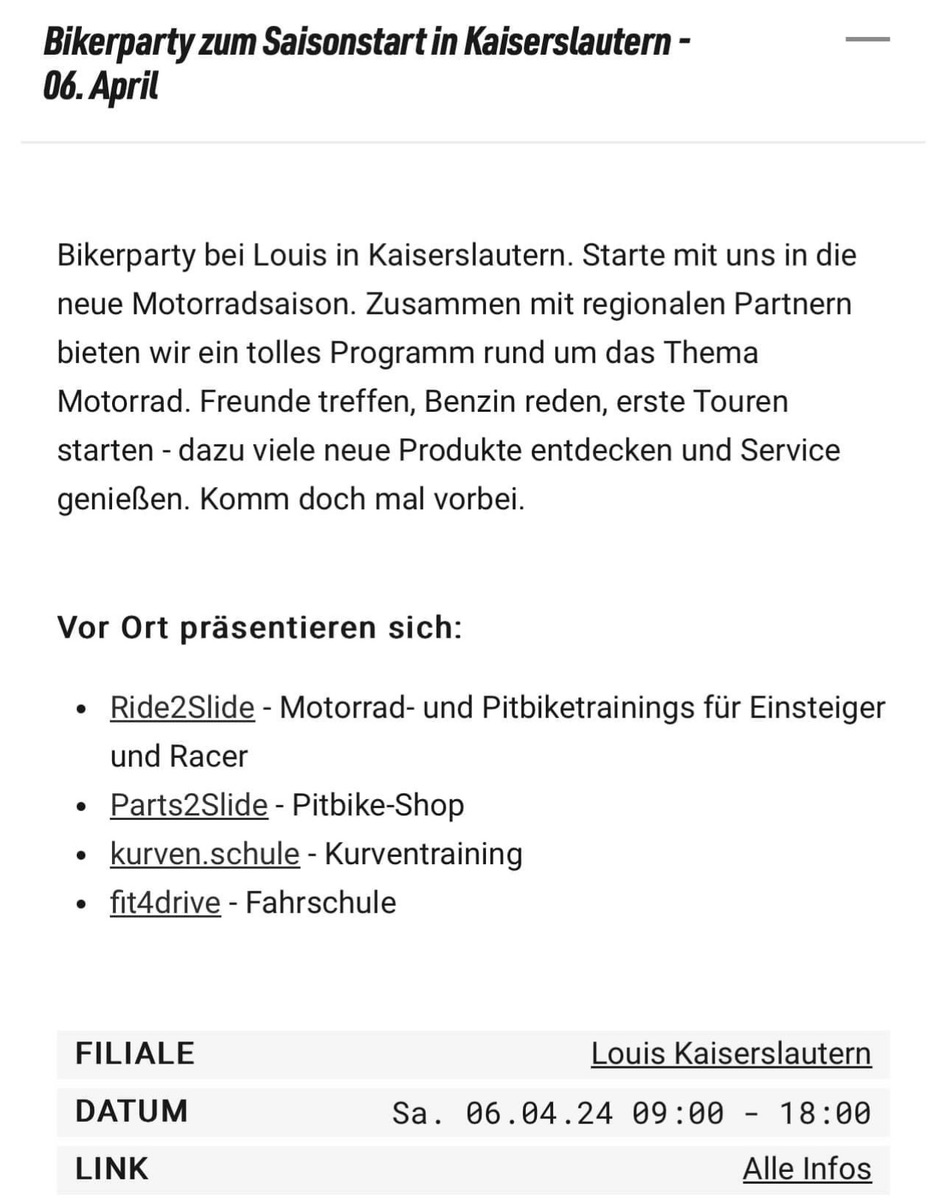947x1200 pixels.
Task: Collapse the Bikerparty accordion section
Action: [866, 40]
